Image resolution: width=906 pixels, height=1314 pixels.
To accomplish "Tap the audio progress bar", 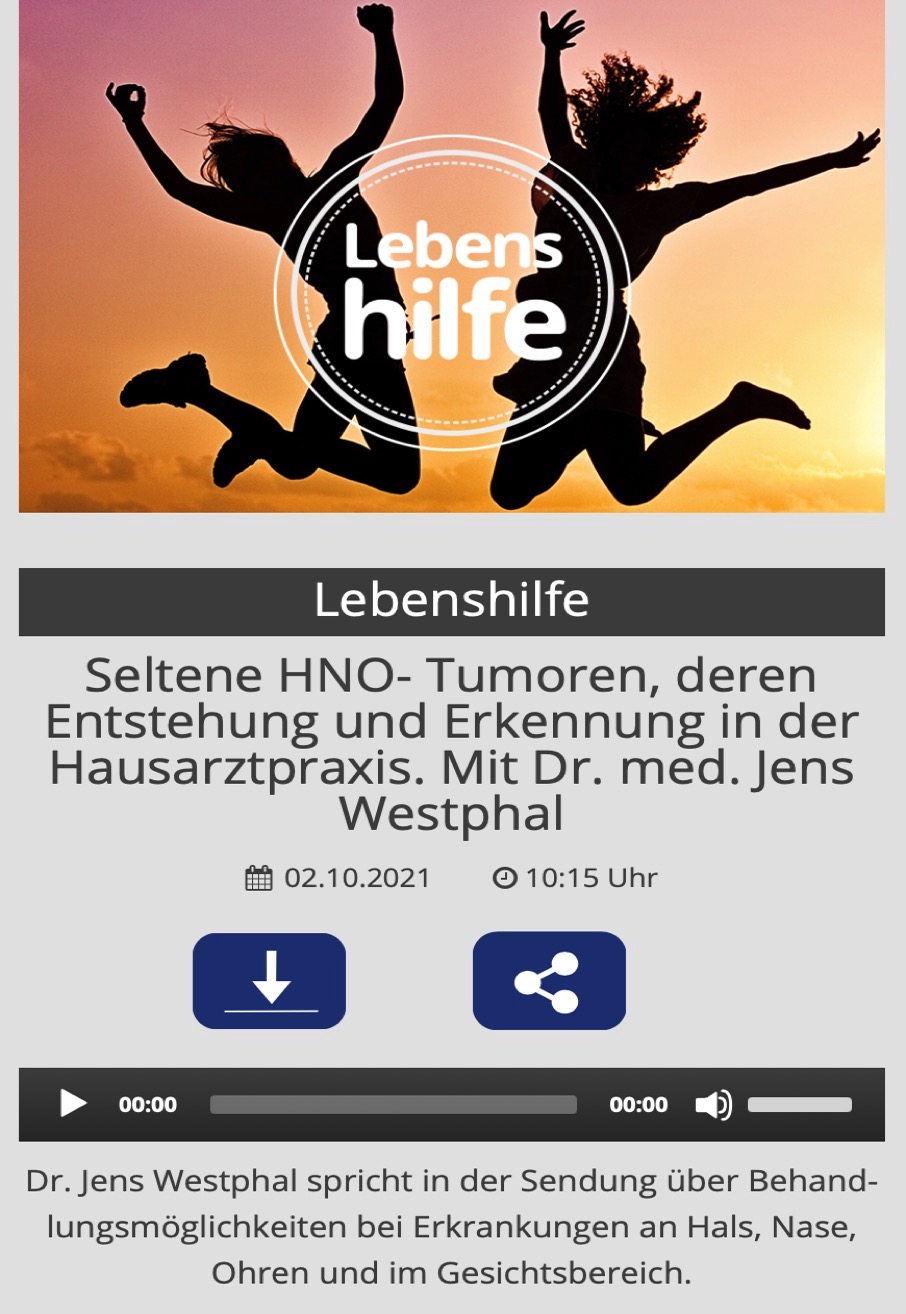I will tap(393, 1104).
